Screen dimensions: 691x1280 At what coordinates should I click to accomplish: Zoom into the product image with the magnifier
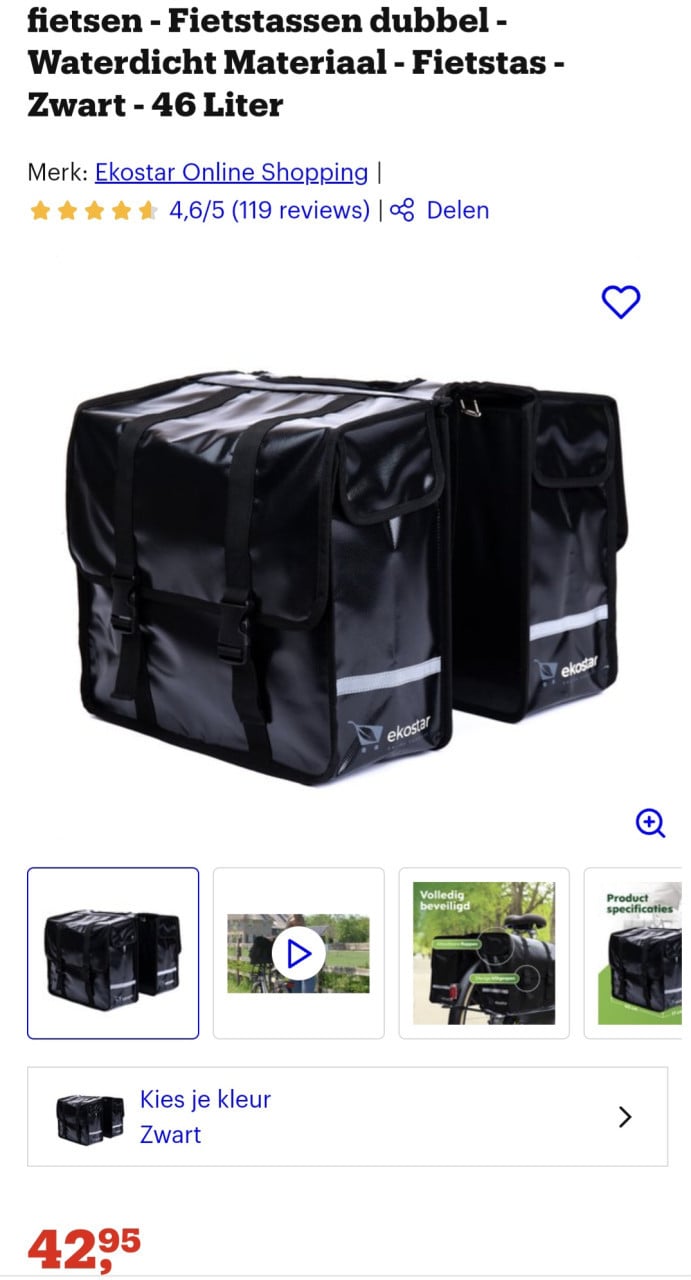(651, 823)
